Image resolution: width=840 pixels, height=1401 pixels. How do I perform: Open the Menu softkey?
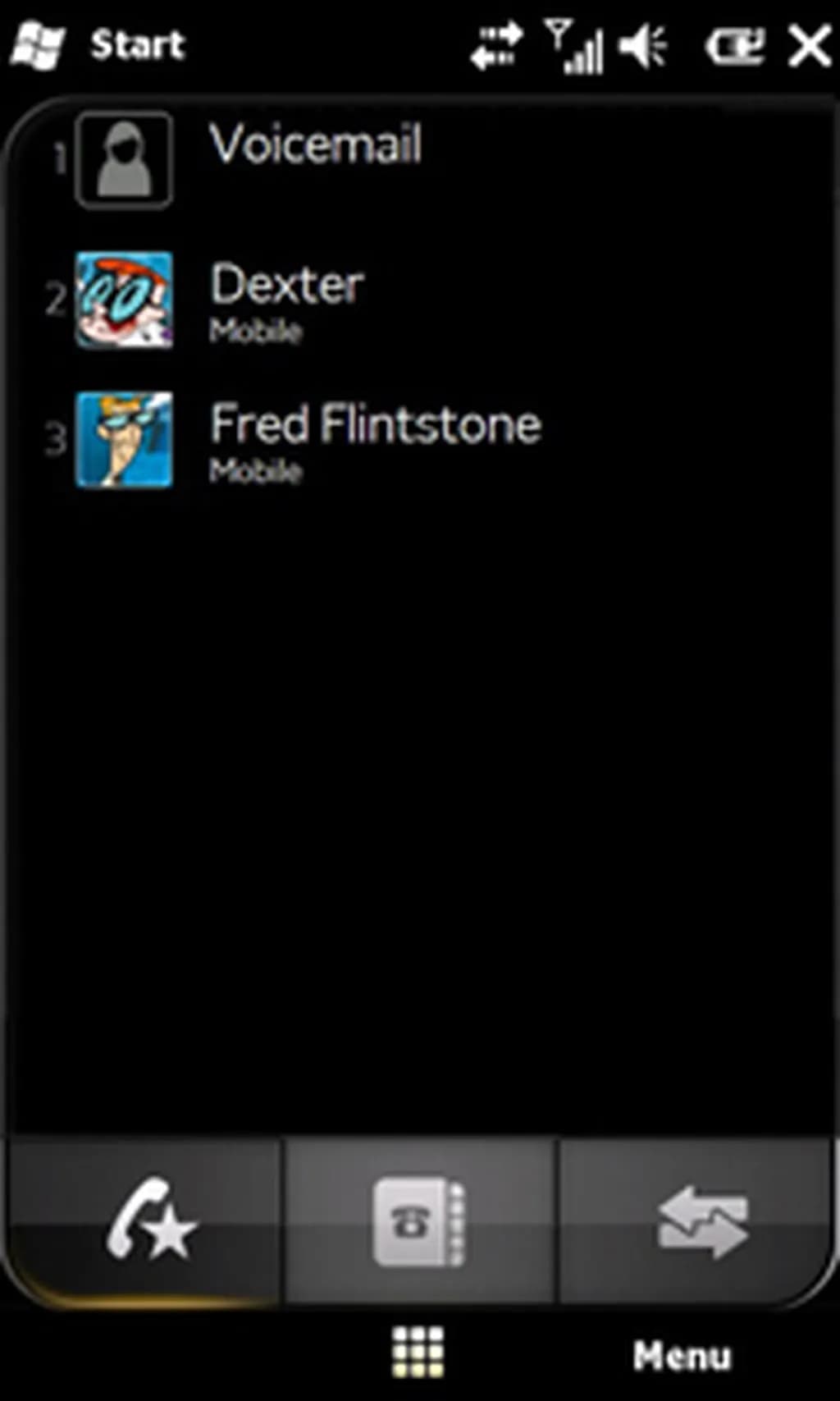(681, 1355)
